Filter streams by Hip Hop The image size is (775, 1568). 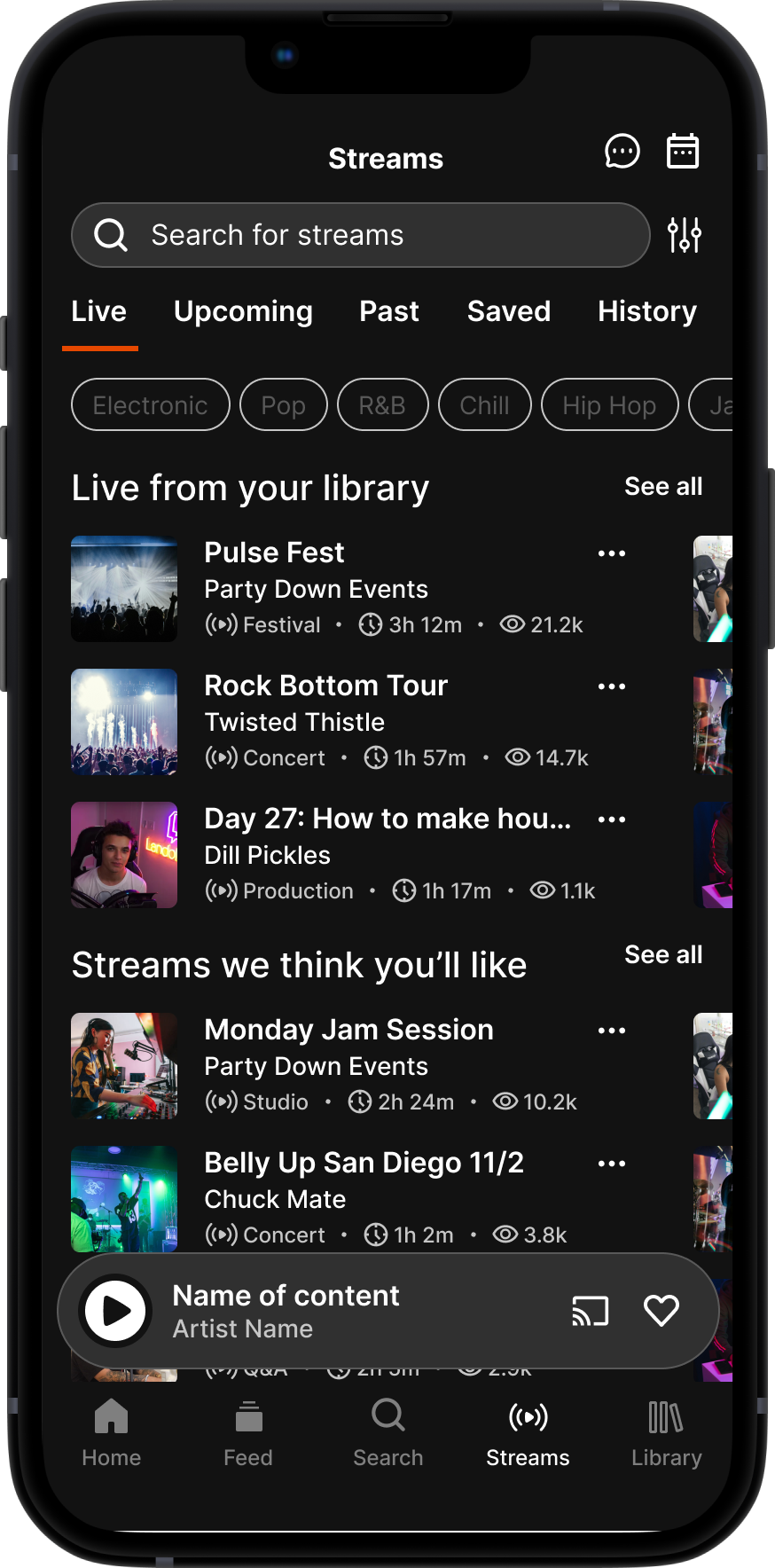click(609, 405)
